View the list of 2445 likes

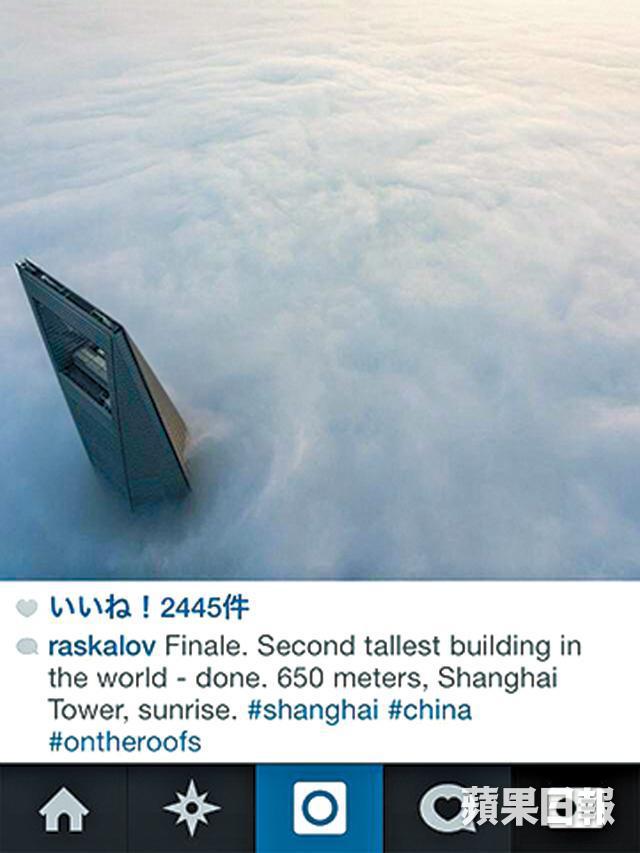coord(148,608)
